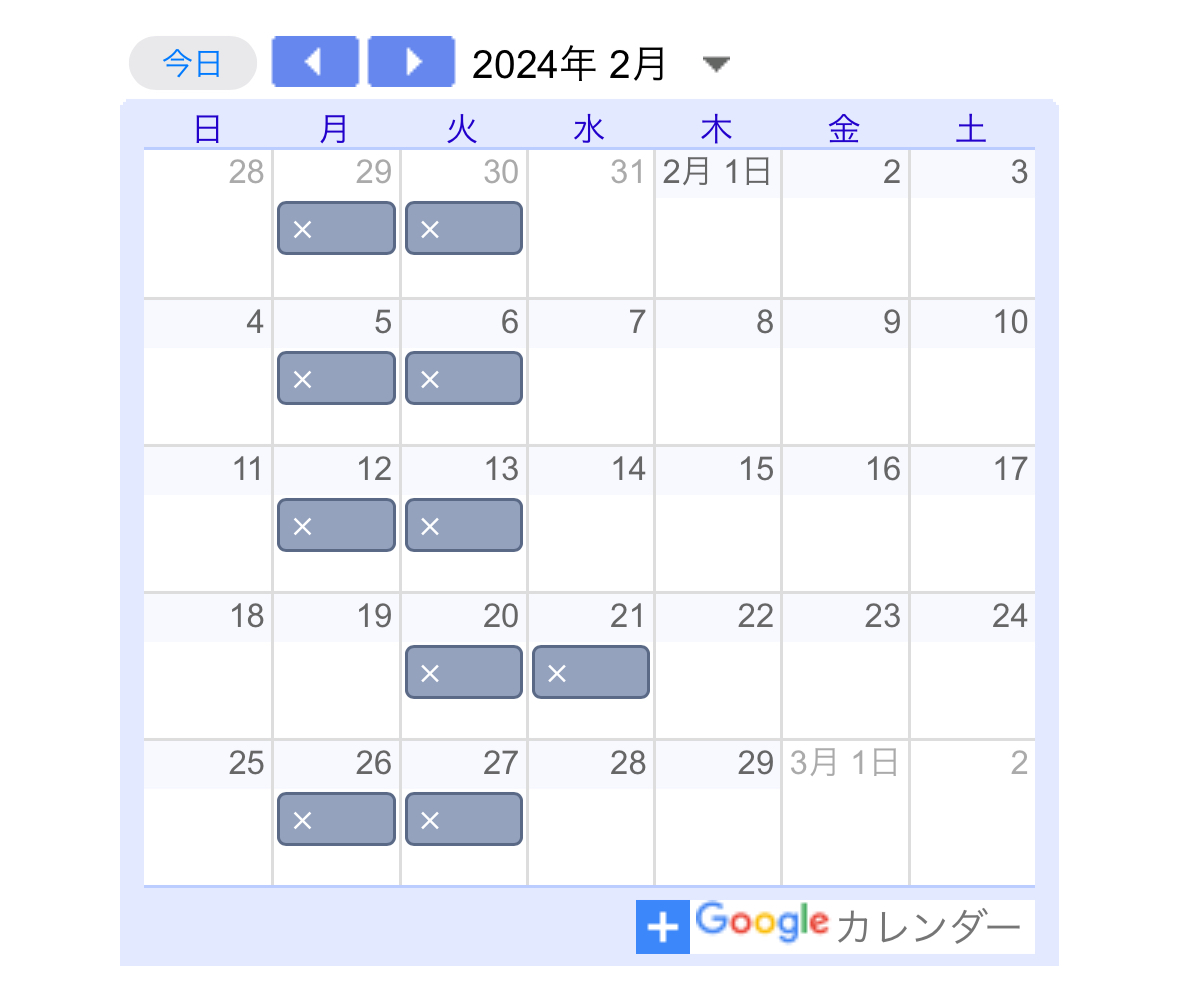Go to the next month
This screenshot has width=1179, height=1006.
pyautogui.click(x=411, y=62)
